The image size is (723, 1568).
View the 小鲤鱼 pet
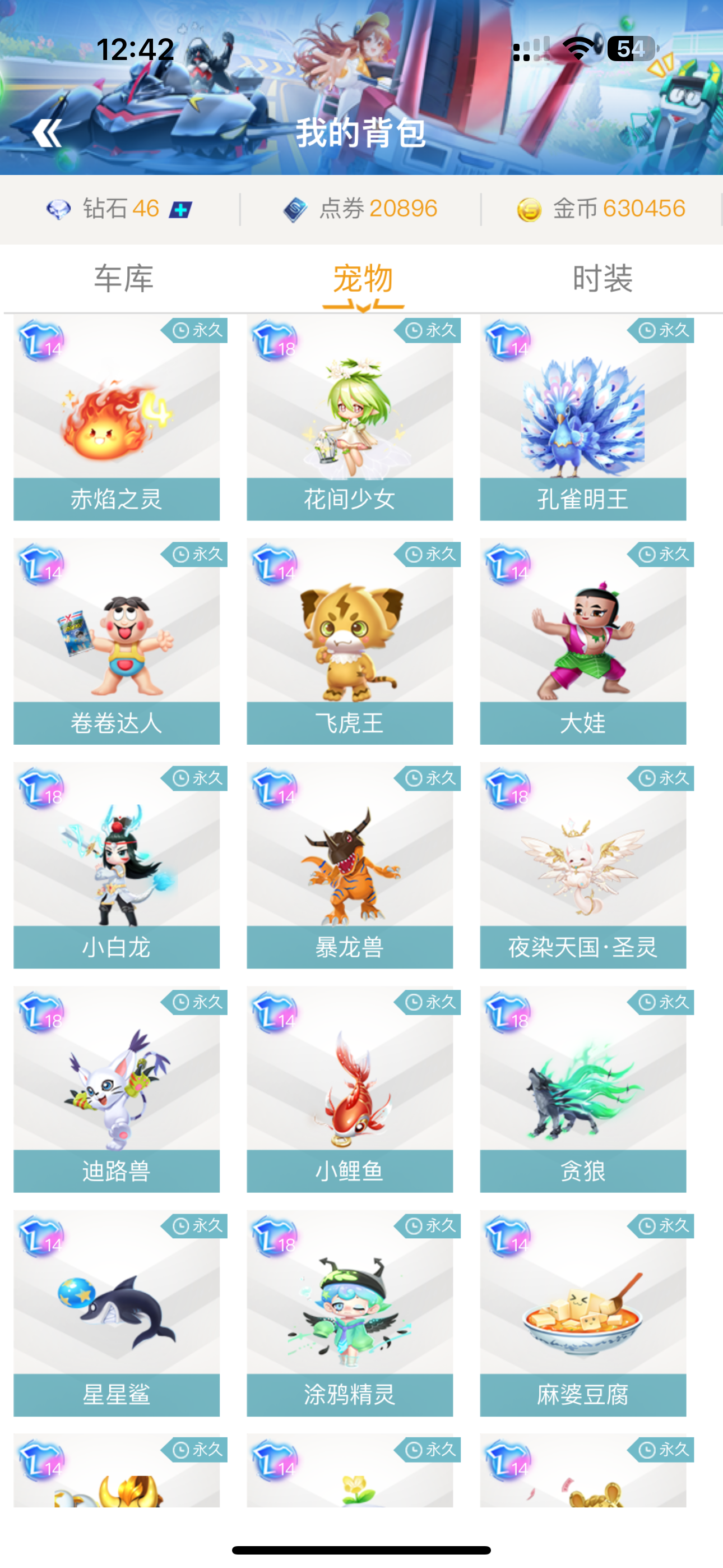coord(350,1090)
